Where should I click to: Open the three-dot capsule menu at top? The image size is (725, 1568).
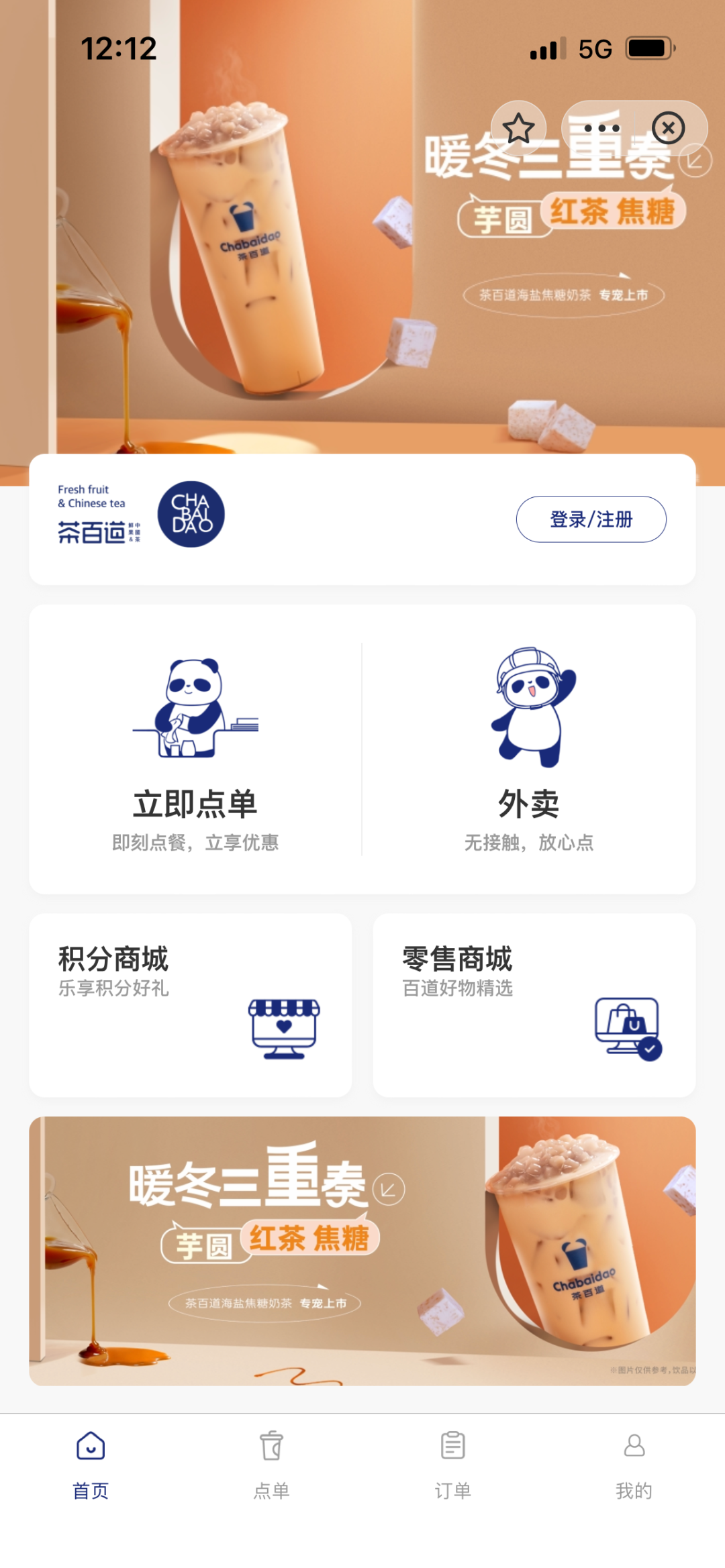click(x=601, y=127)
